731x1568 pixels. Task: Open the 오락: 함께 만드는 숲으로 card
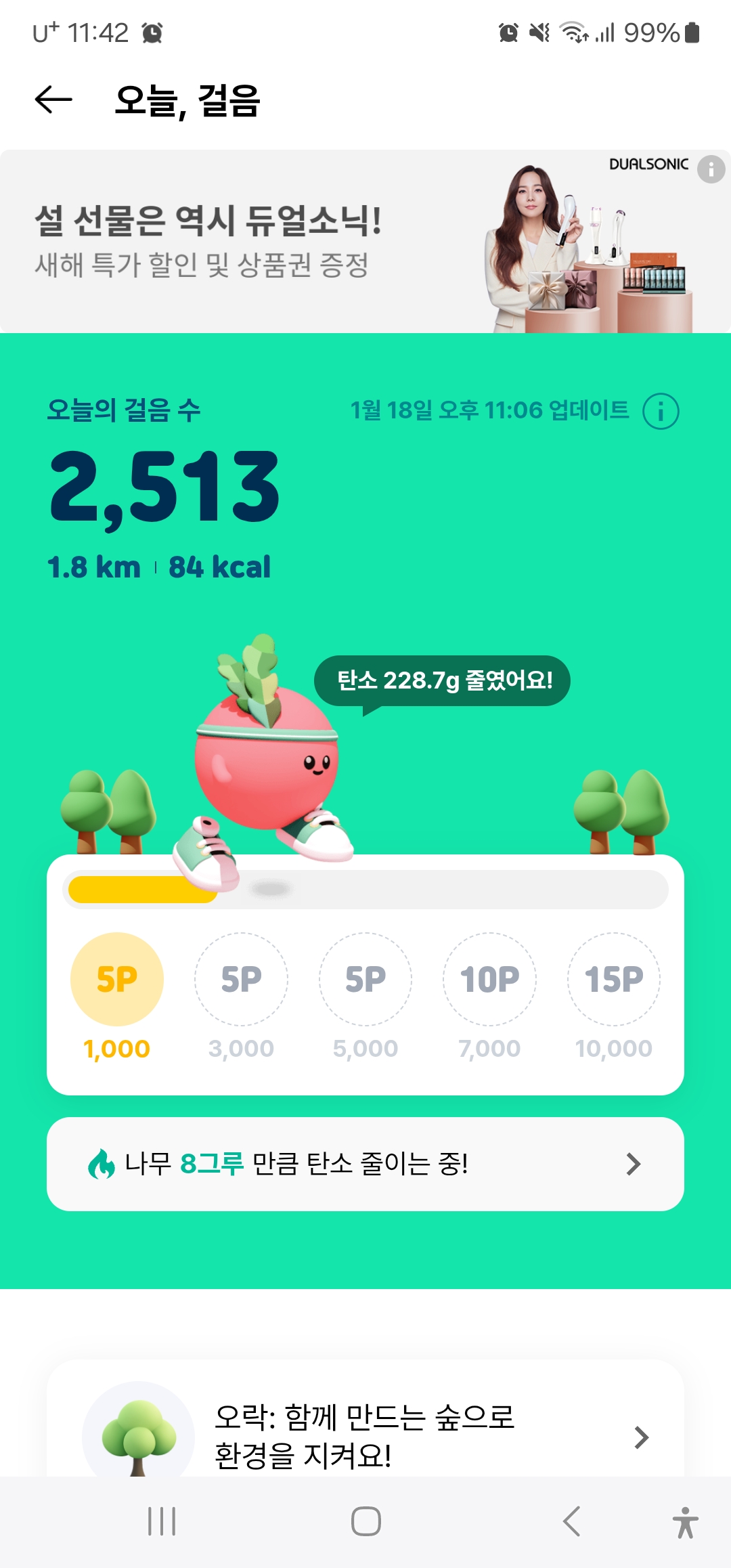tap(365, 1435)
